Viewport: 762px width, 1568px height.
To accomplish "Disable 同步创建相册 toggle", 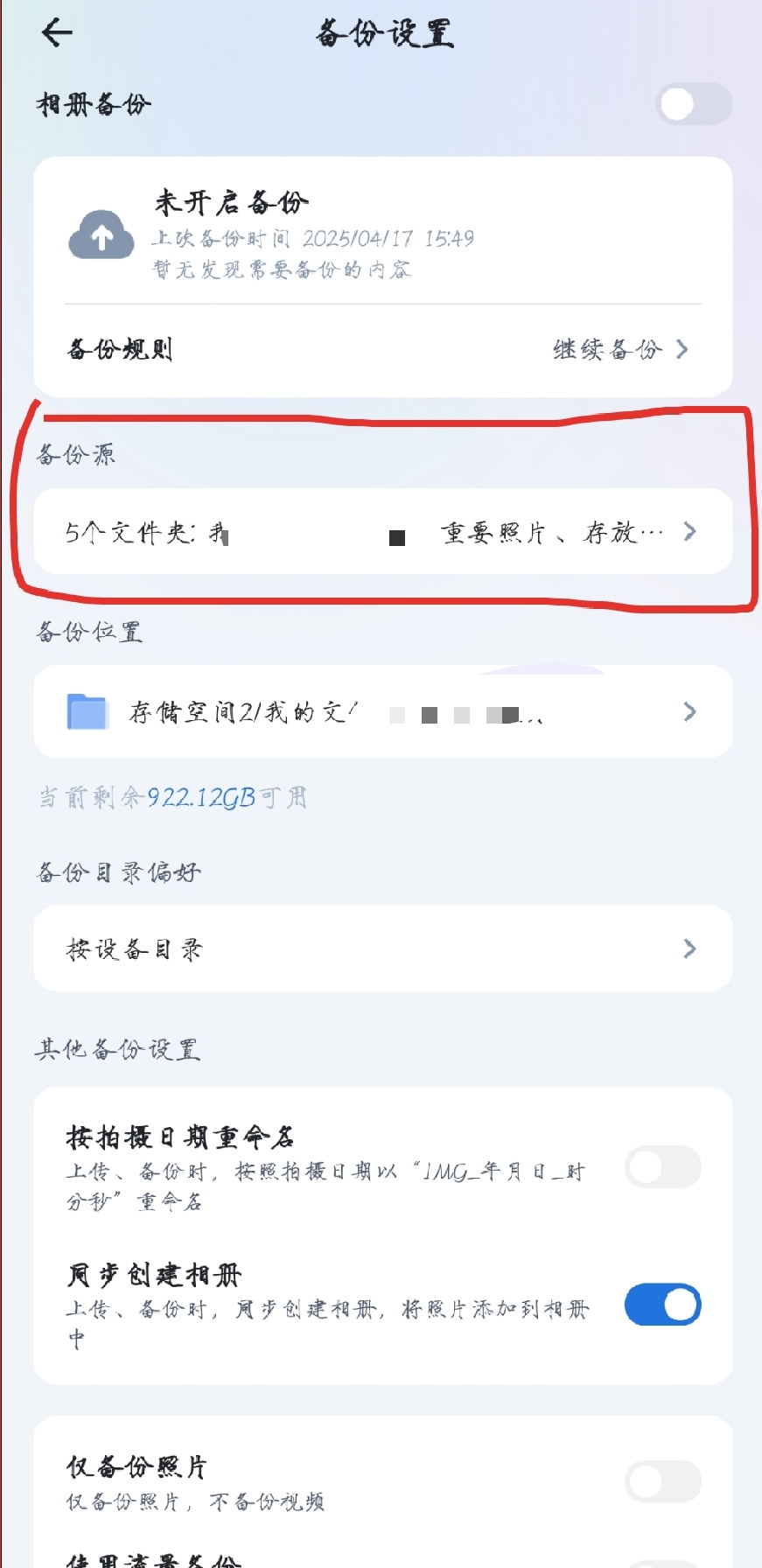I will tap(662, 1305).
